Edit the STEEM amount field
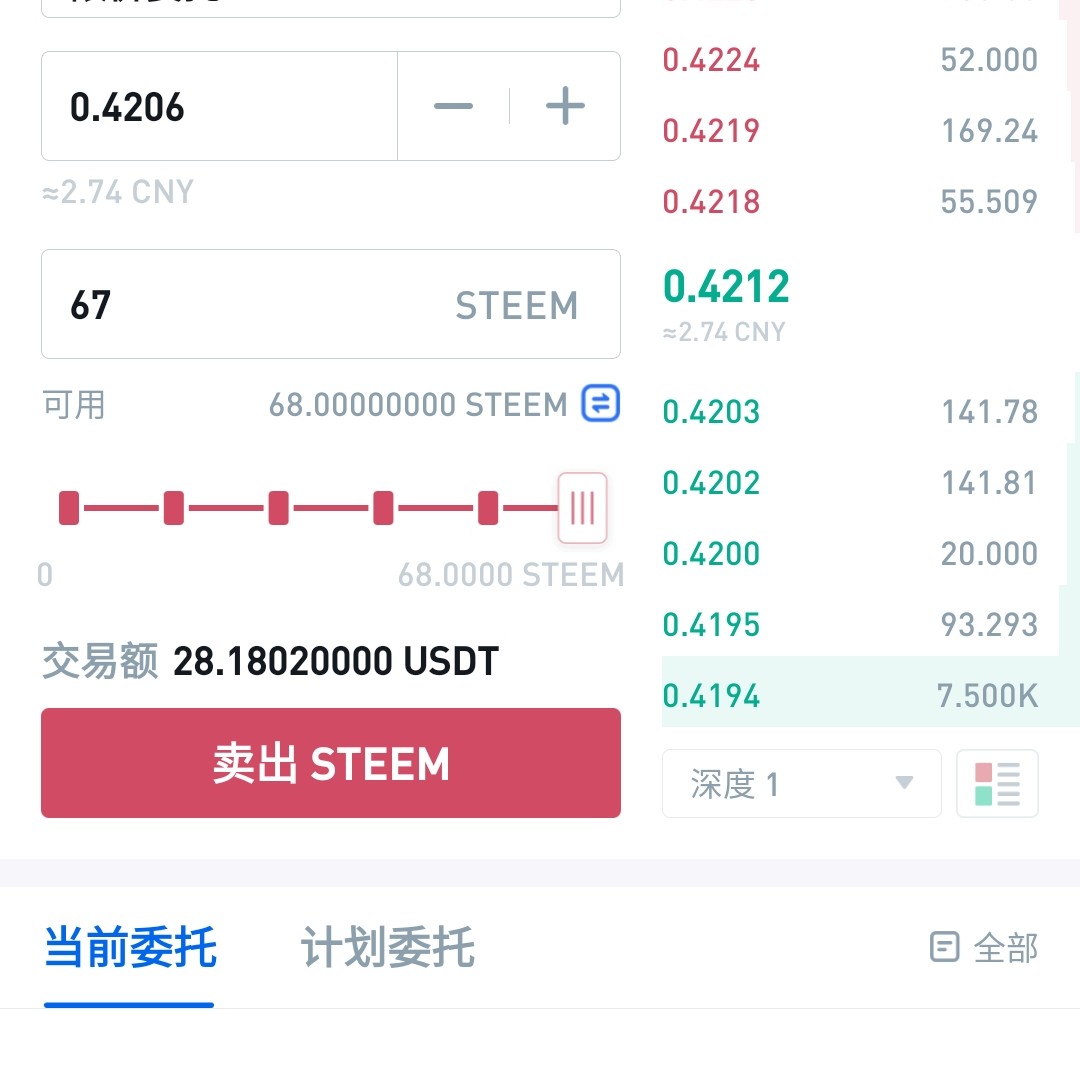1080x1080 pixels. click(250, 304)
